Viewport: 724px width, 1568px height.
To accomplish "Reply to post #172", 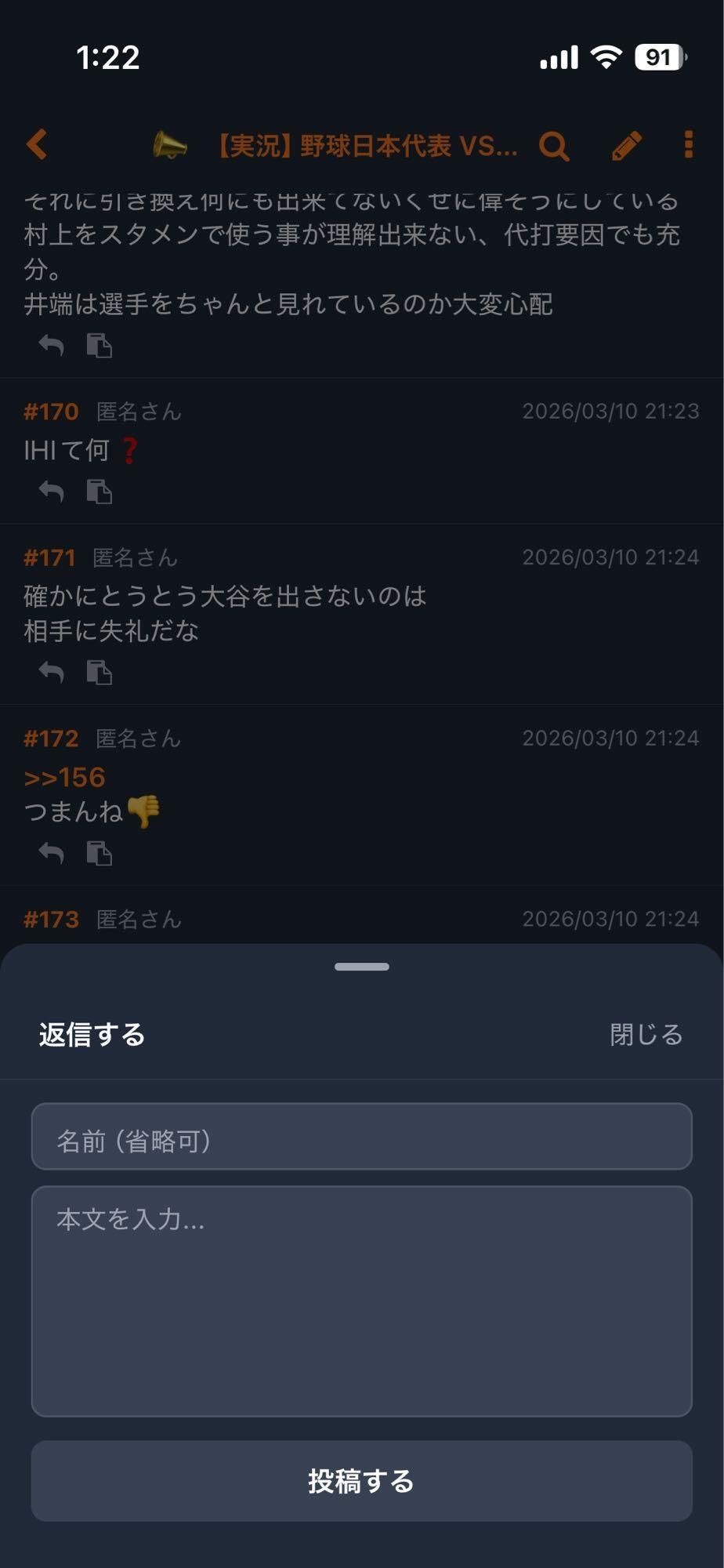I will tap(52, 852).
